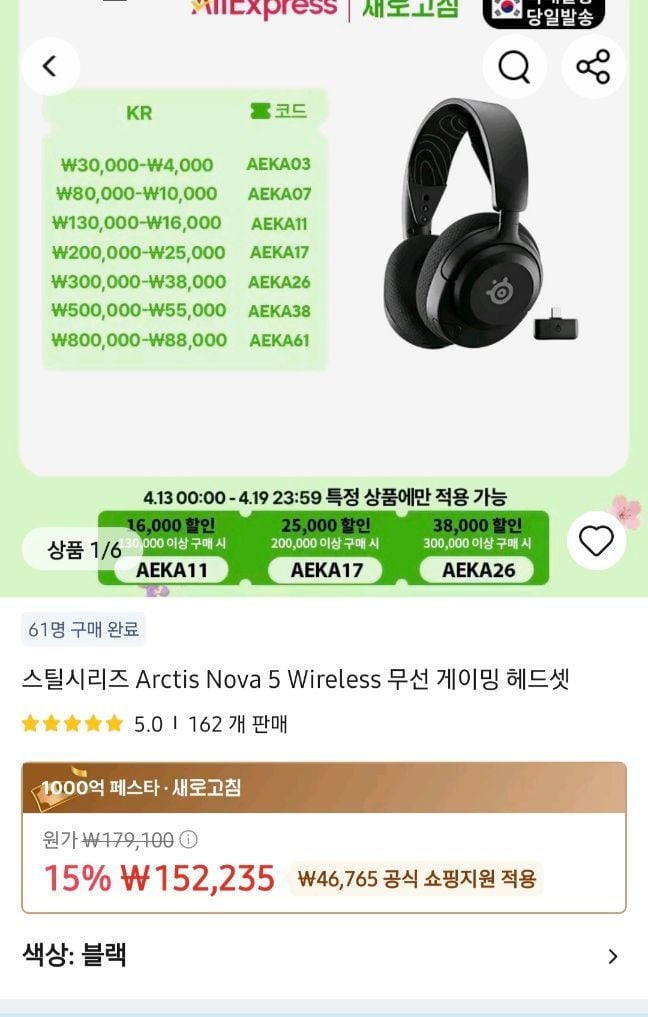The width and height of the screenshot is (648, 1017).
Task: Go back using the arrow icon
Action: [x=50, y=67]
